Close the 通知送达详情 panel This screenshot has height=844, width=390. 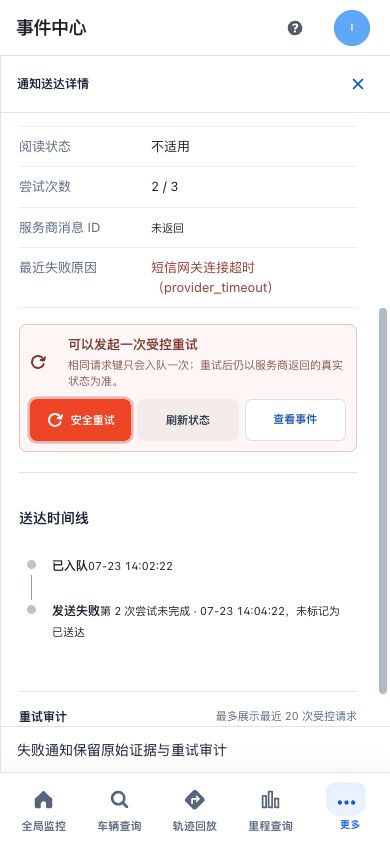358,84
